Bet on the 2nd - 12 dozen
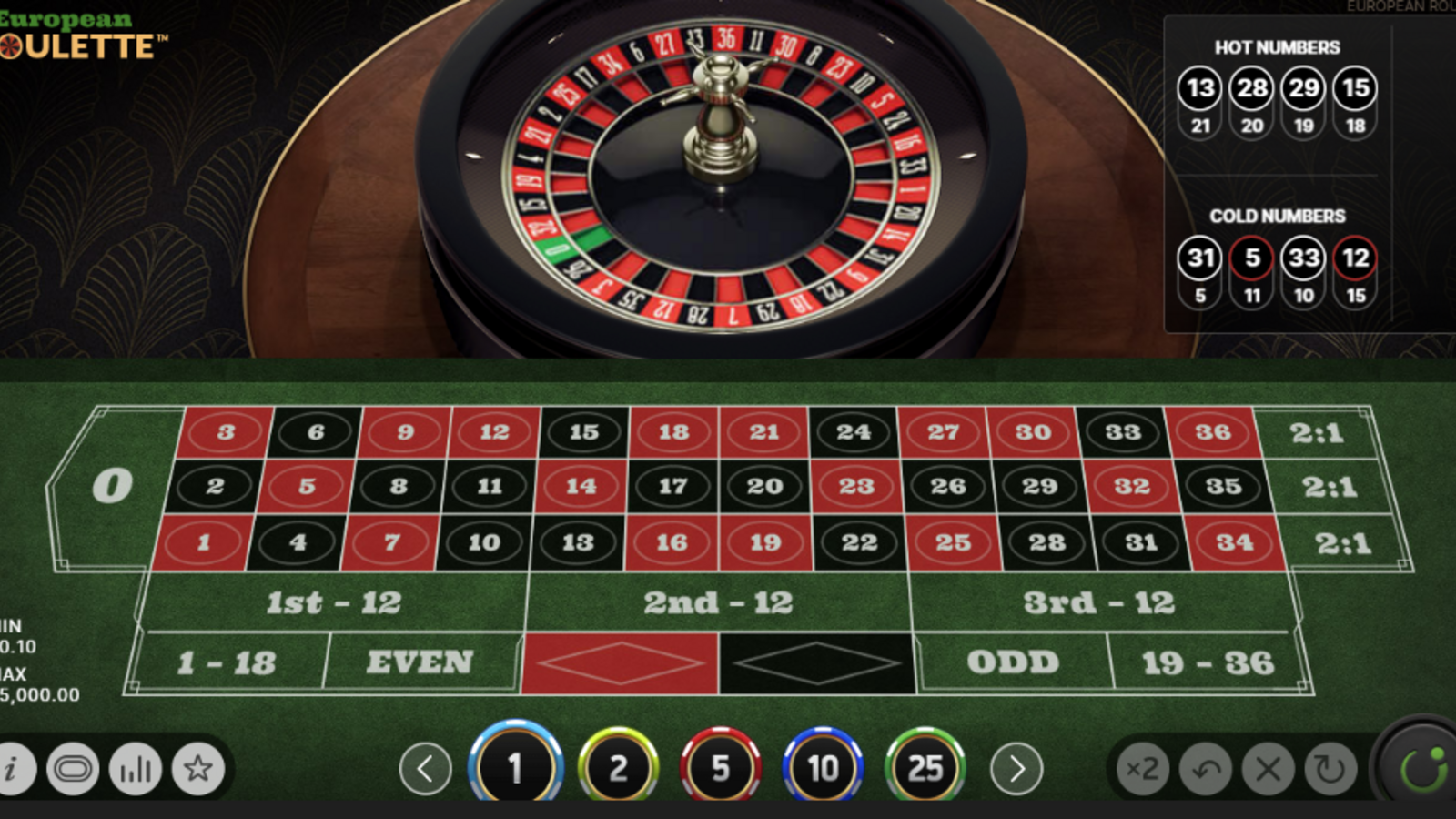Viewport: 1456px width, 819px height. click(x=718, y=602)
